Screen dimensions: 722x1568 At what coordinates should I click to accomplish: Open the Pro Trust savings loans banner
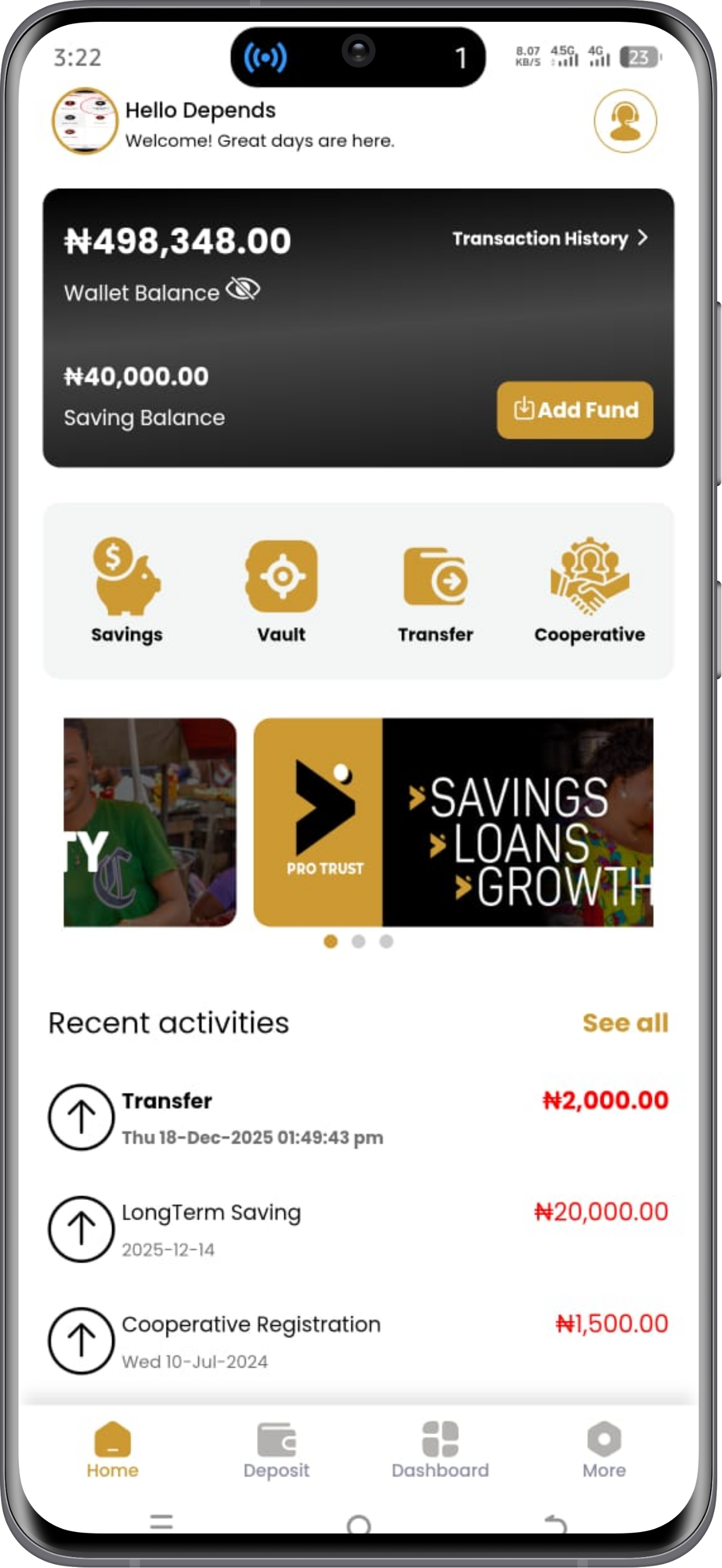[x=453, y=822]
